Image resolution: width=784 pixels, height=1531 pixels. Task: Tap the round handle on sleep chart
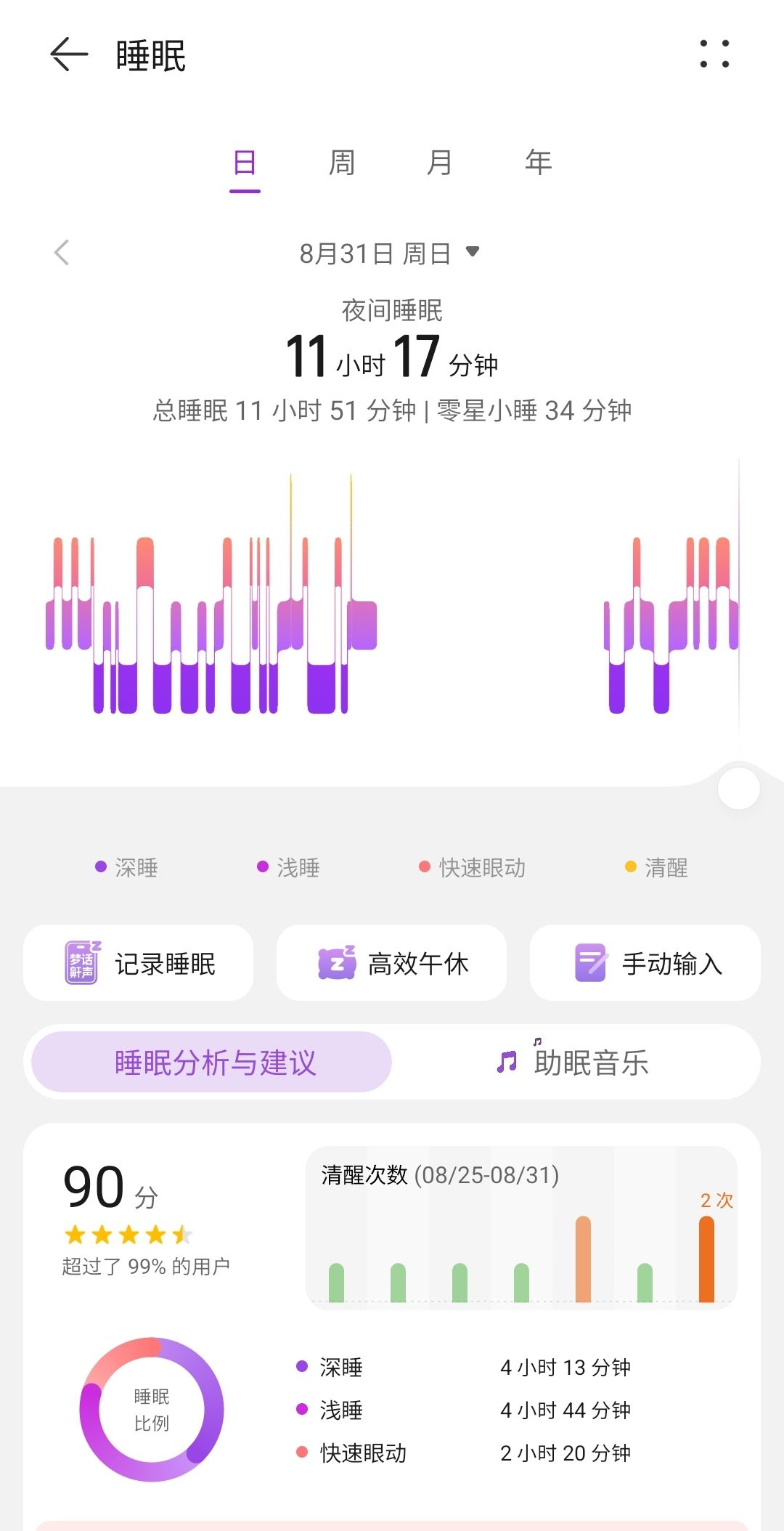(738, 788)
